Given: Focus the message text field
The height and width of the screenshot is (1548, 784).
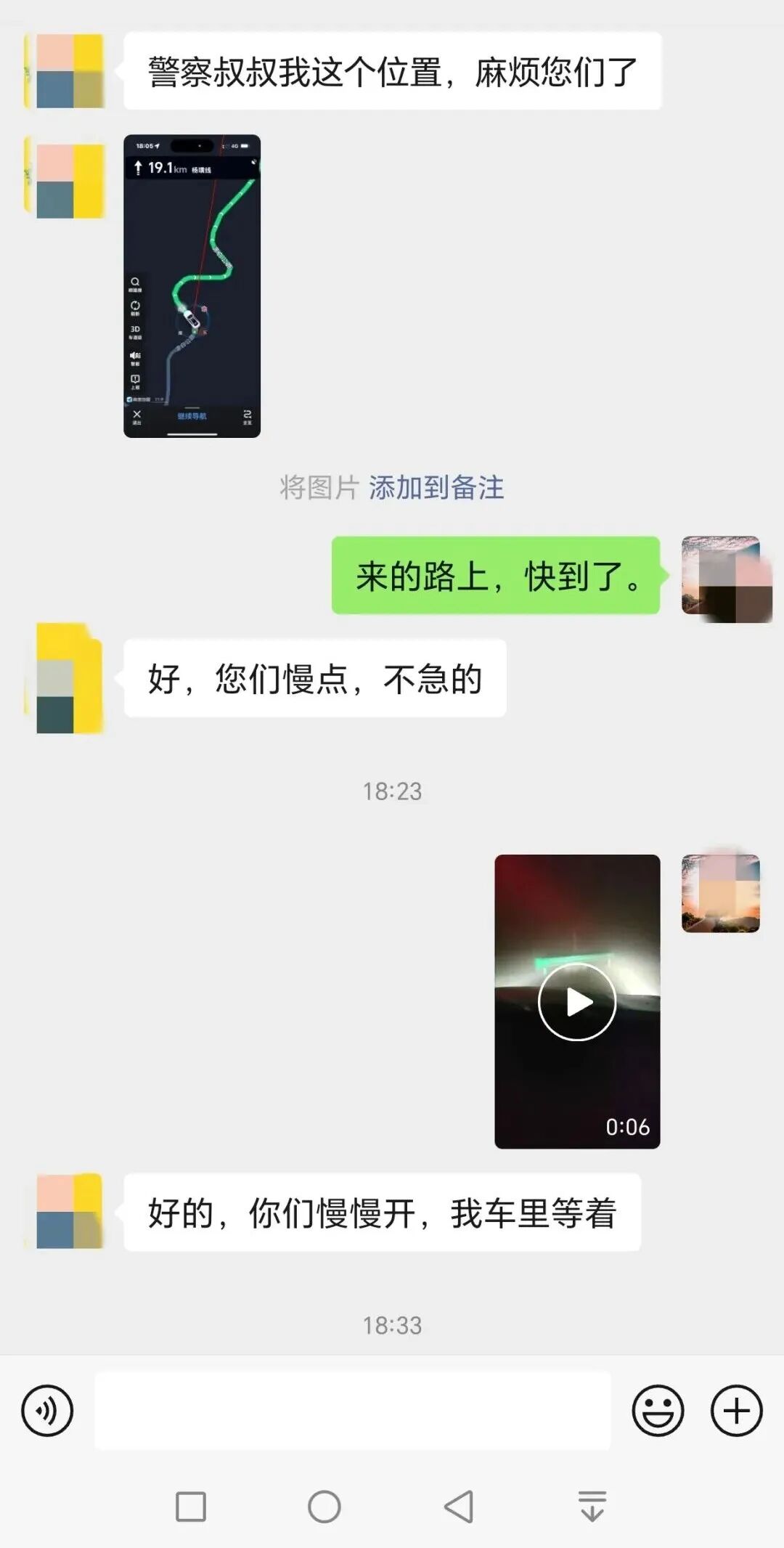Looking at the screenshot, I should pos(353,1411).
